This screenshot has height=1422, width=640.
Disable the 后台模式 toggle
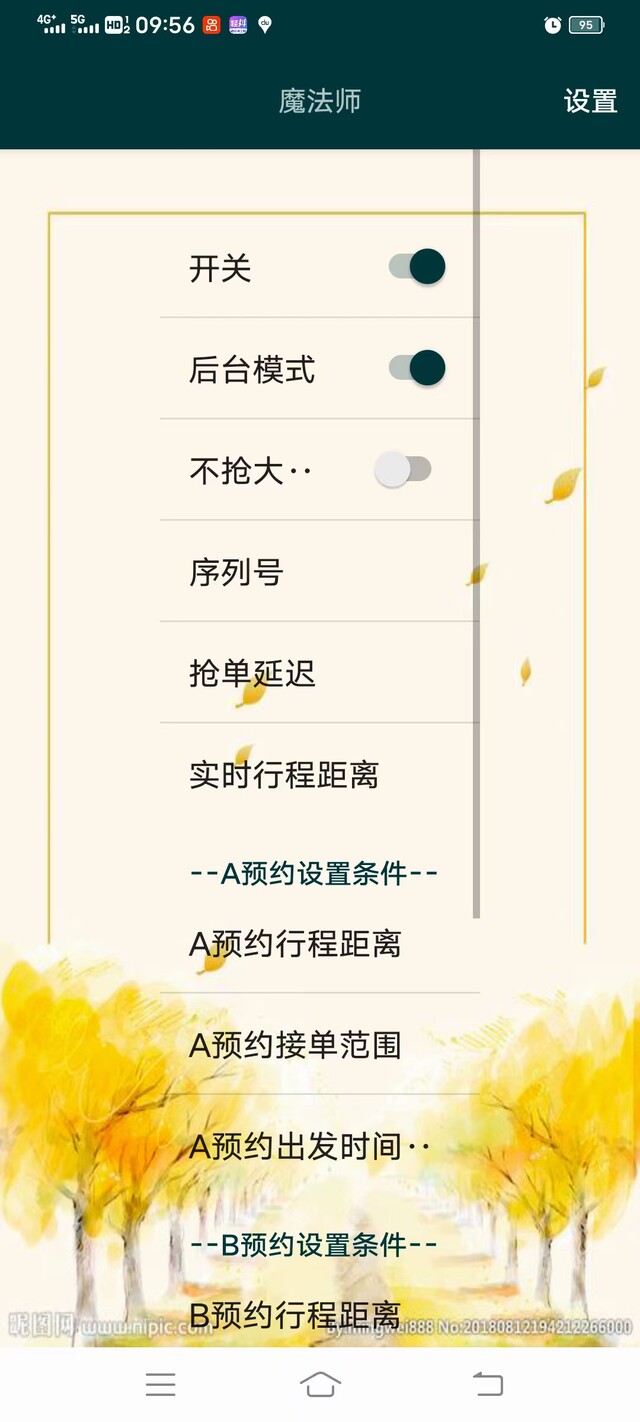417,368
